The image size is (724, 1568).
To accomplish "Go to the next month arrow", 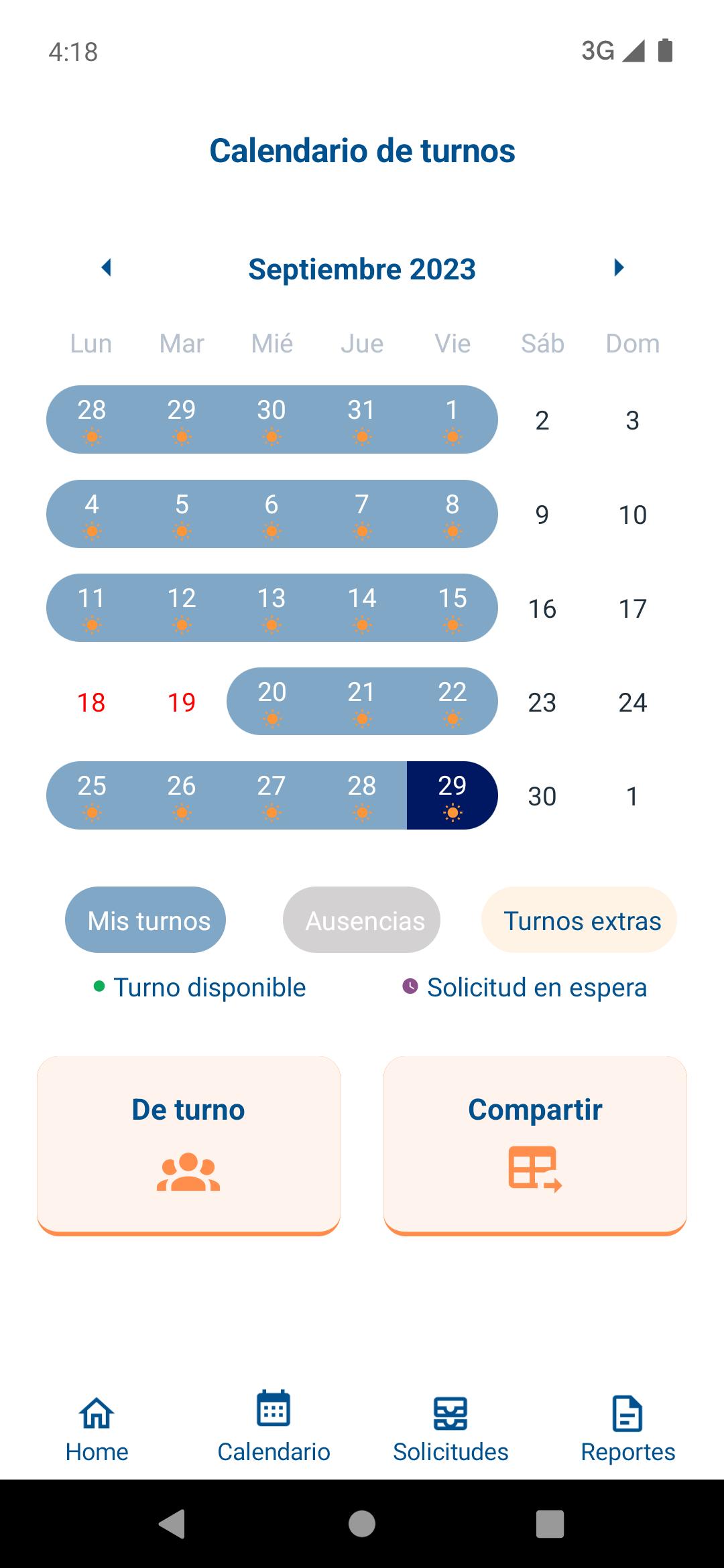I will [618, 268].
